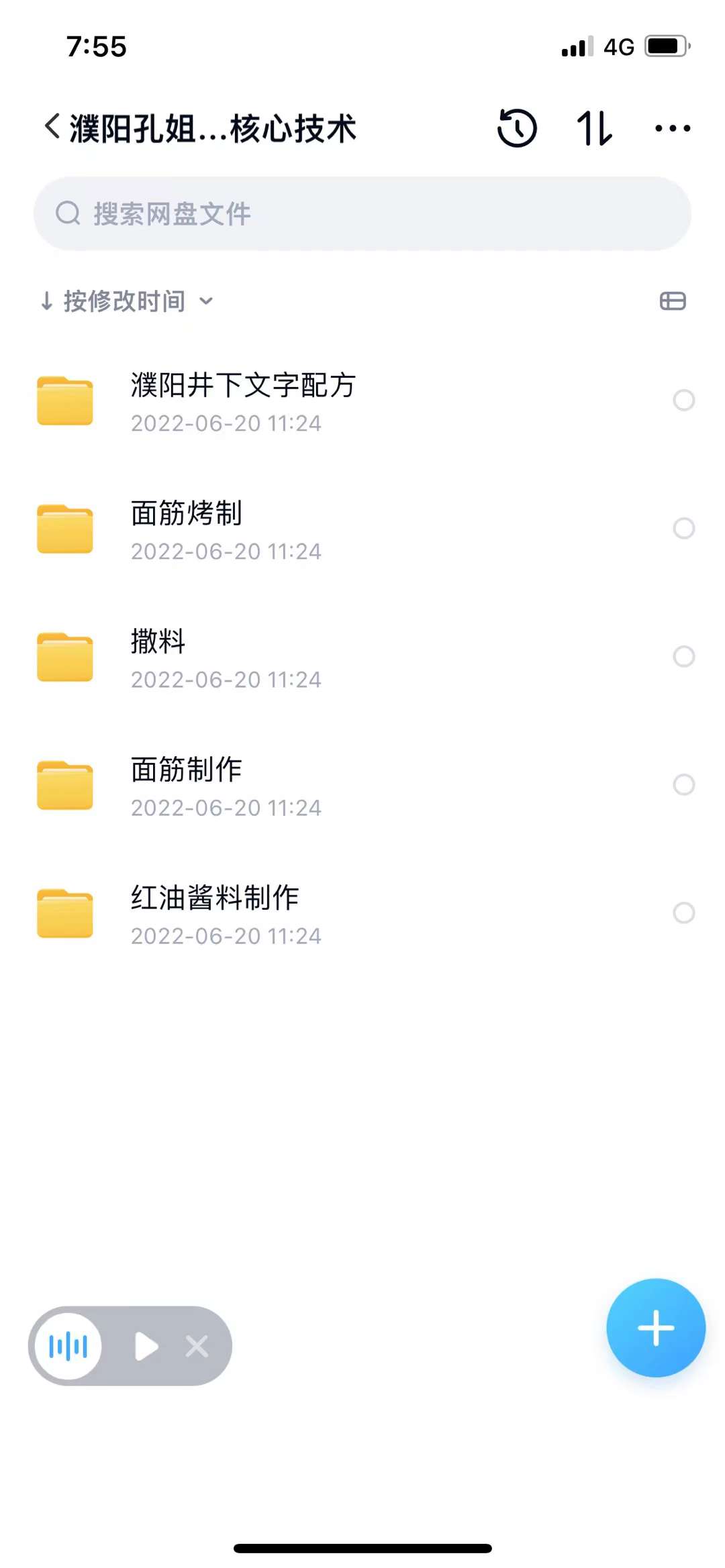
Task: Select the checkbox for 撒料
Action: pyautogui.click(x=684, y=656)
